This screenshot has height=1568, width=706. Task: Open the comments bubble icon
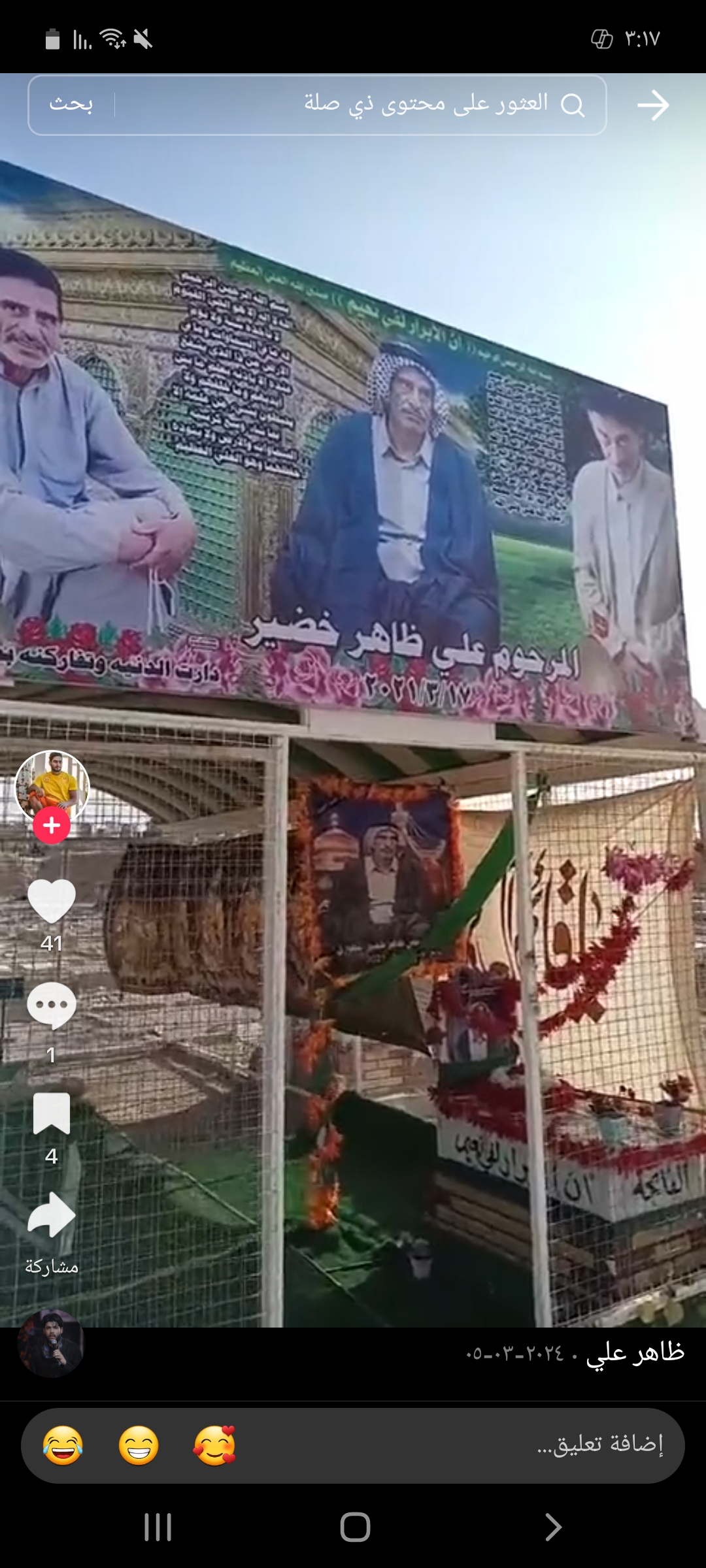52,1006
